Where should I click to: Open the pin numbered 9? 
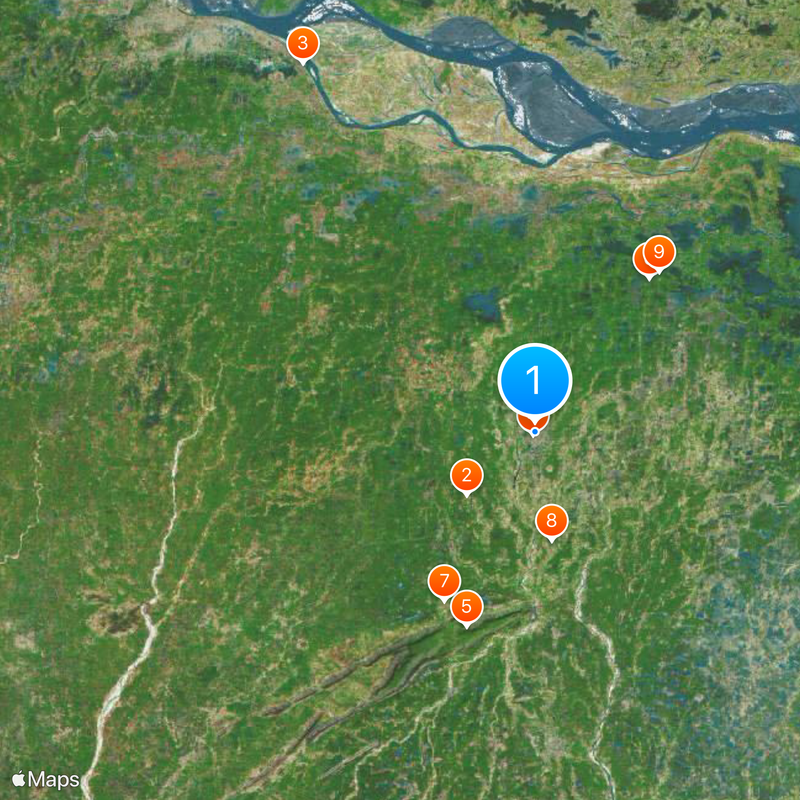click(659, 251)
